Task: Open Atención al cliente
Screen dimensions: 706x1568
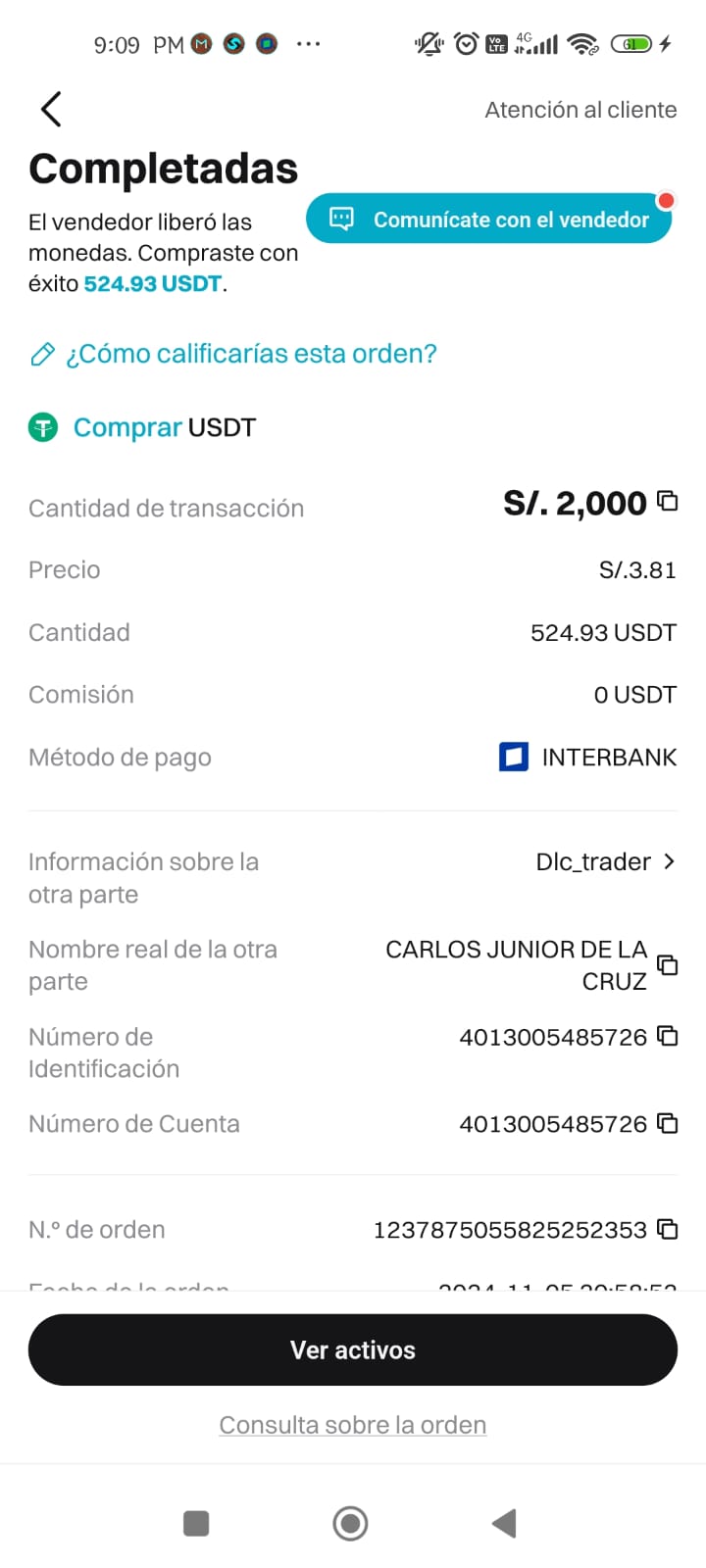Action: (580, 110)
